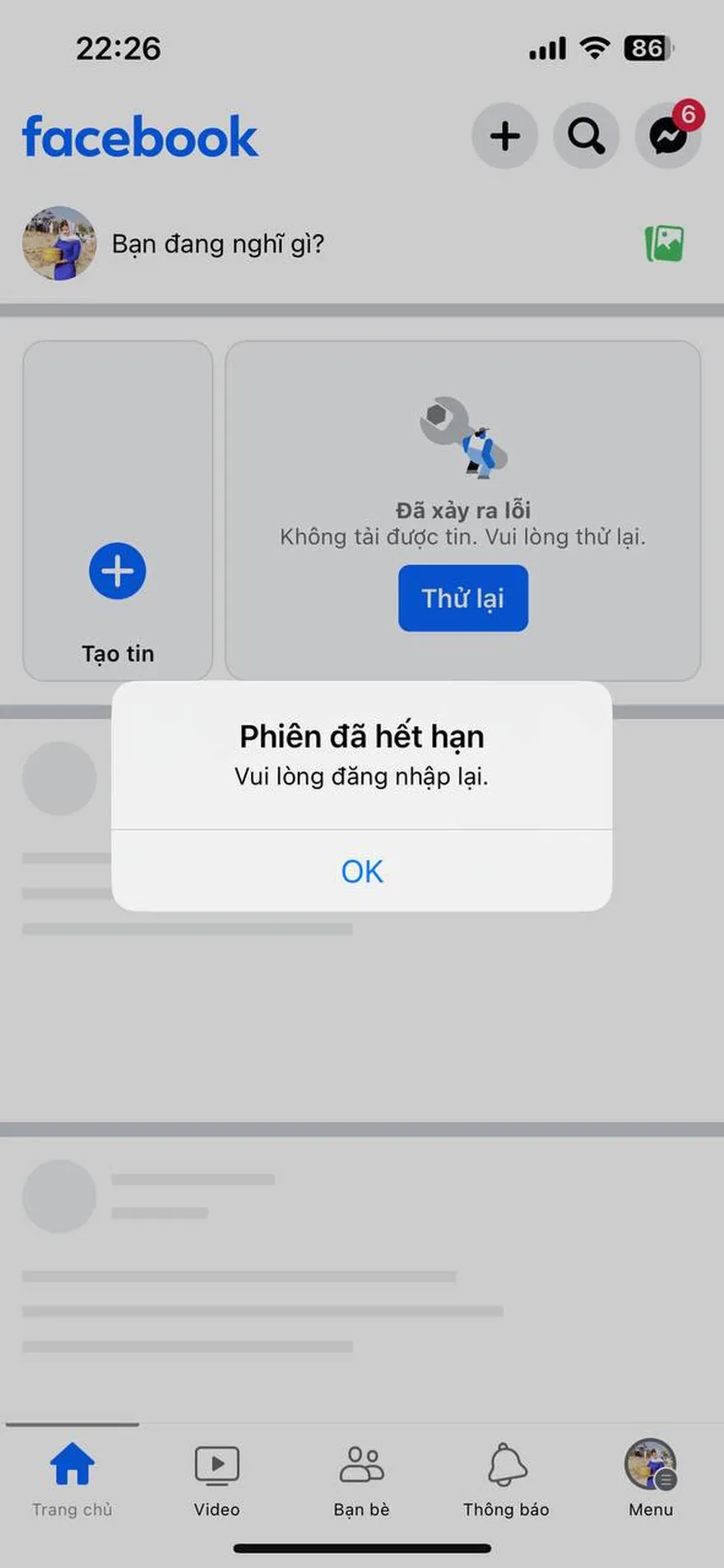Tap the plus icon to create a post
724x1568 pixels.
click(505, 136)
